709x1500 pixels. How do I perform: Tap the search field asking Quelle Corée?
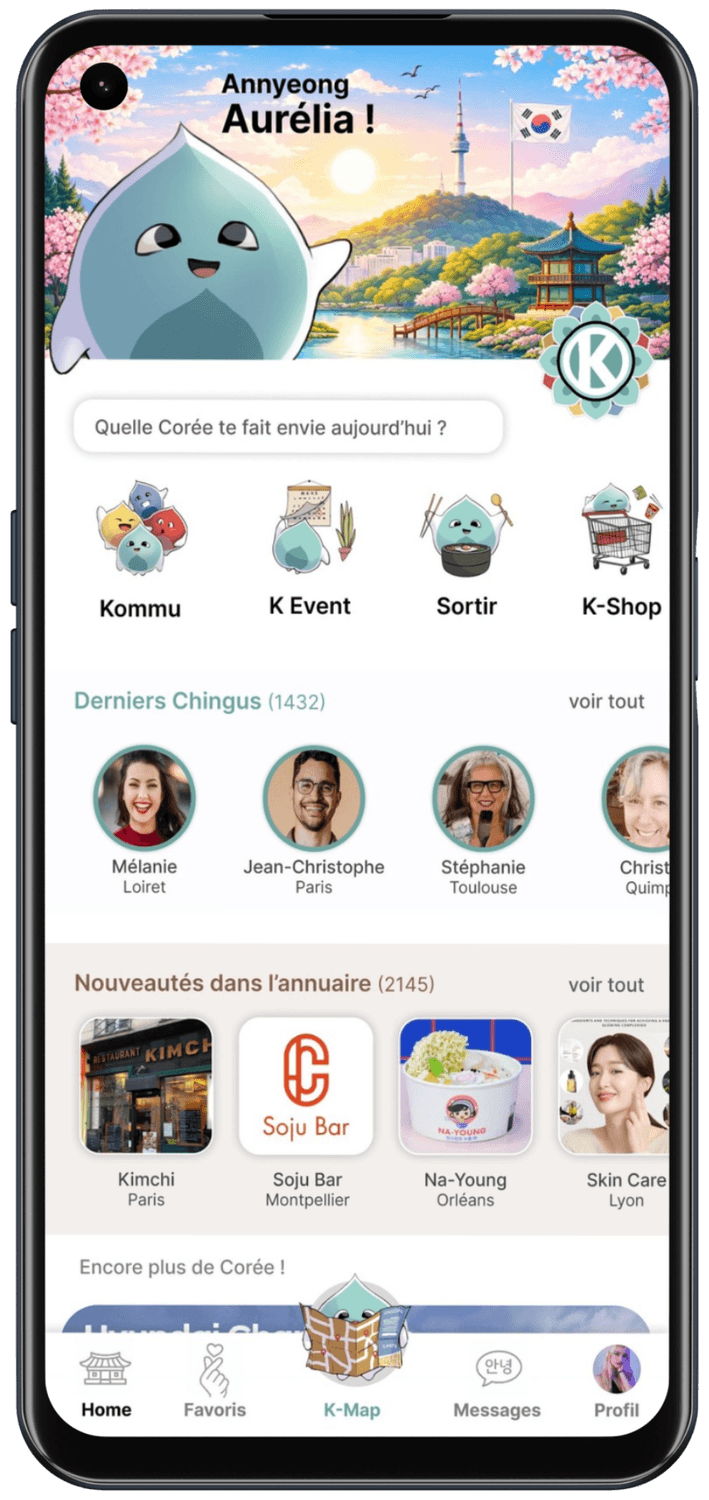(x=288, y=428)
